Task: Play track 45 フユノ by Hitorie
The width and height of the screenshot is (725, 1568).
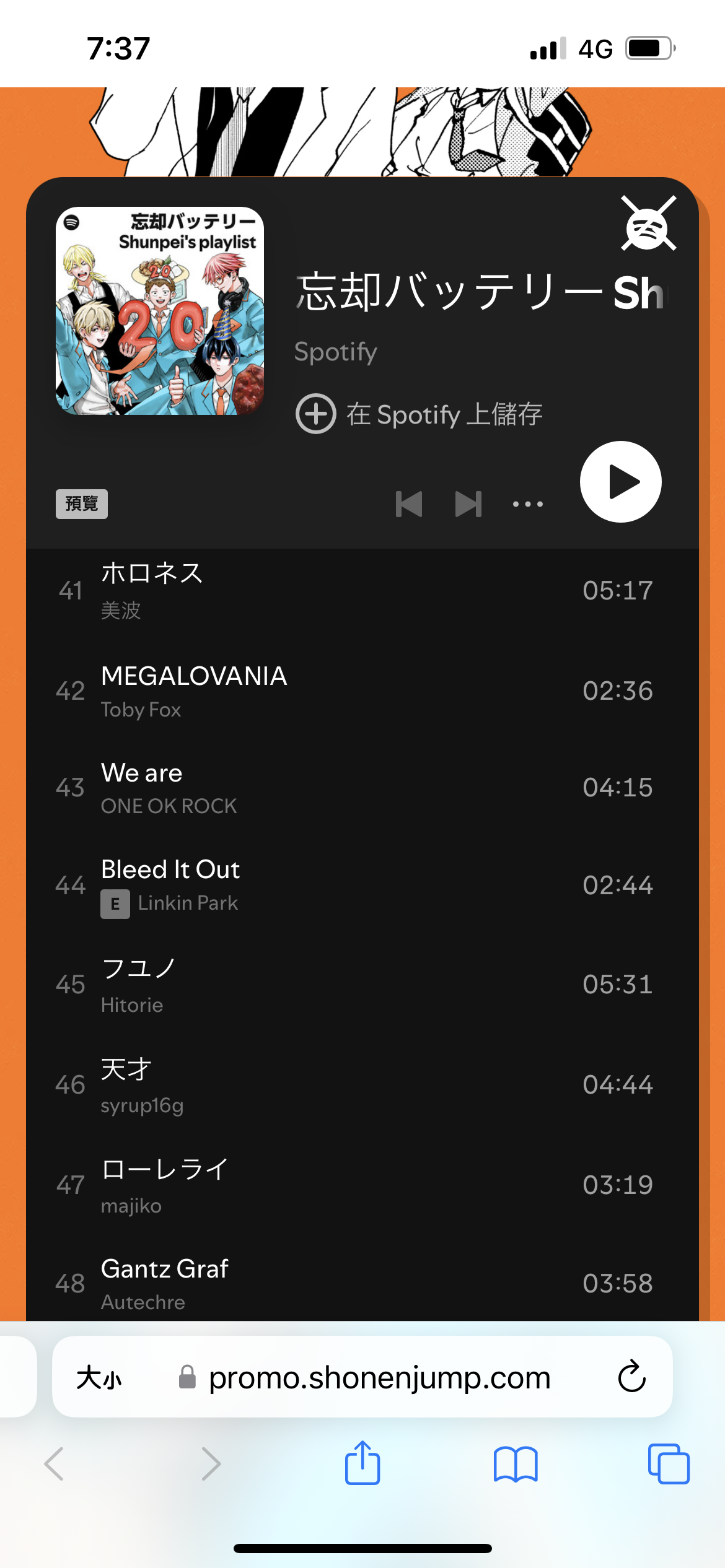Action: point(362,985)
